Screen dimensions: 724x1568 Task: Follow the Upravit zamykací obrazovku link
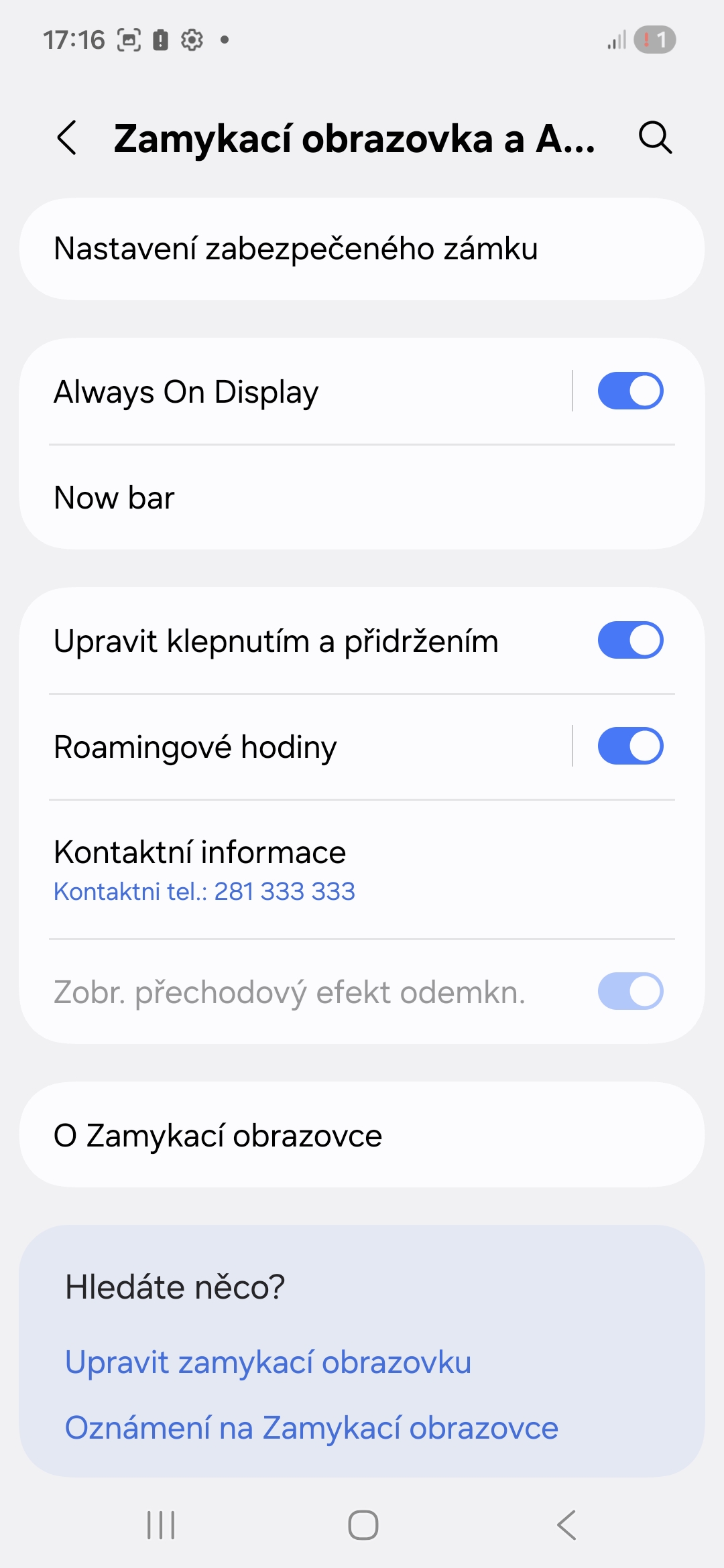pyautogui.click(x=268, y=1362)
